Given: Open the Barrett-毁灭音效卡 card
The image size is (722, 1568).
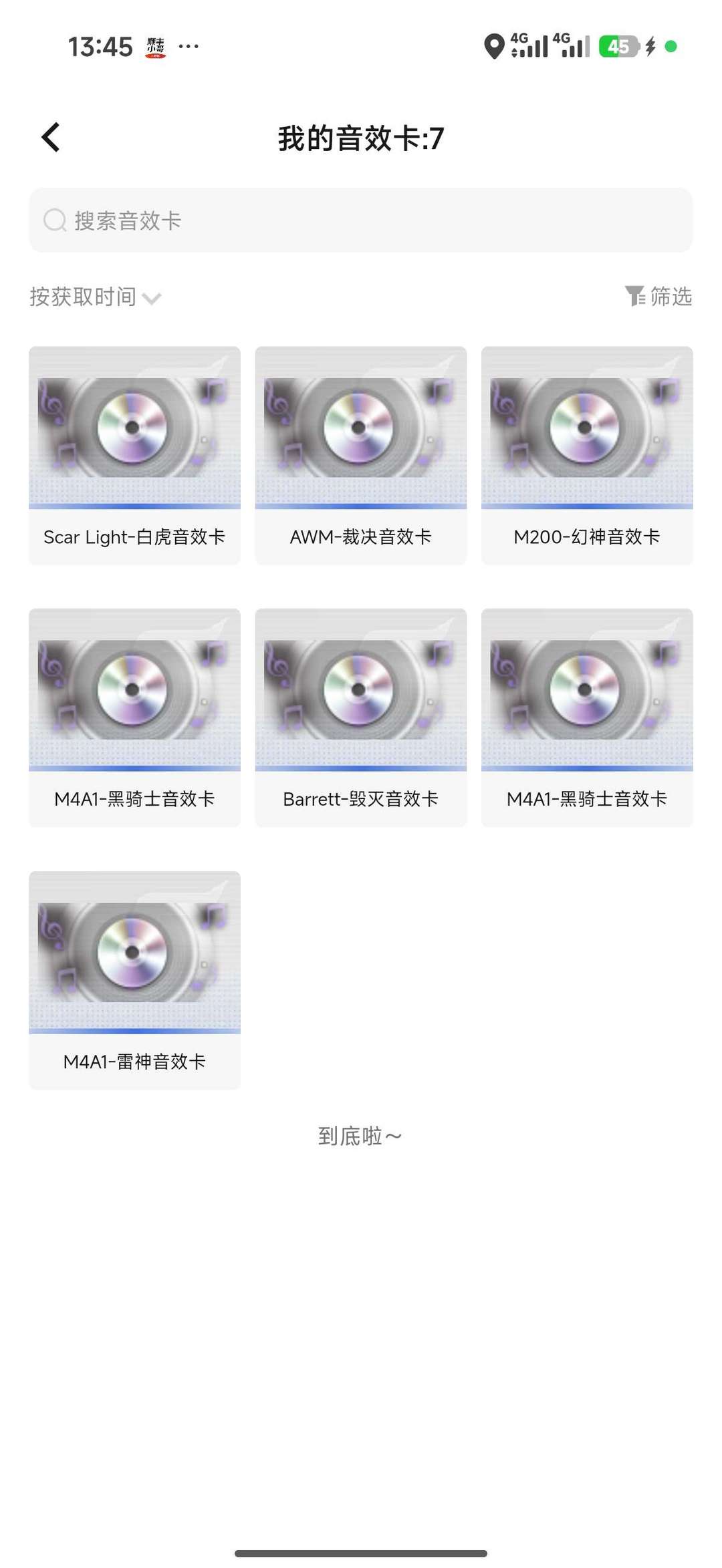Looking at the screenshot, I should tap(360, 717).
